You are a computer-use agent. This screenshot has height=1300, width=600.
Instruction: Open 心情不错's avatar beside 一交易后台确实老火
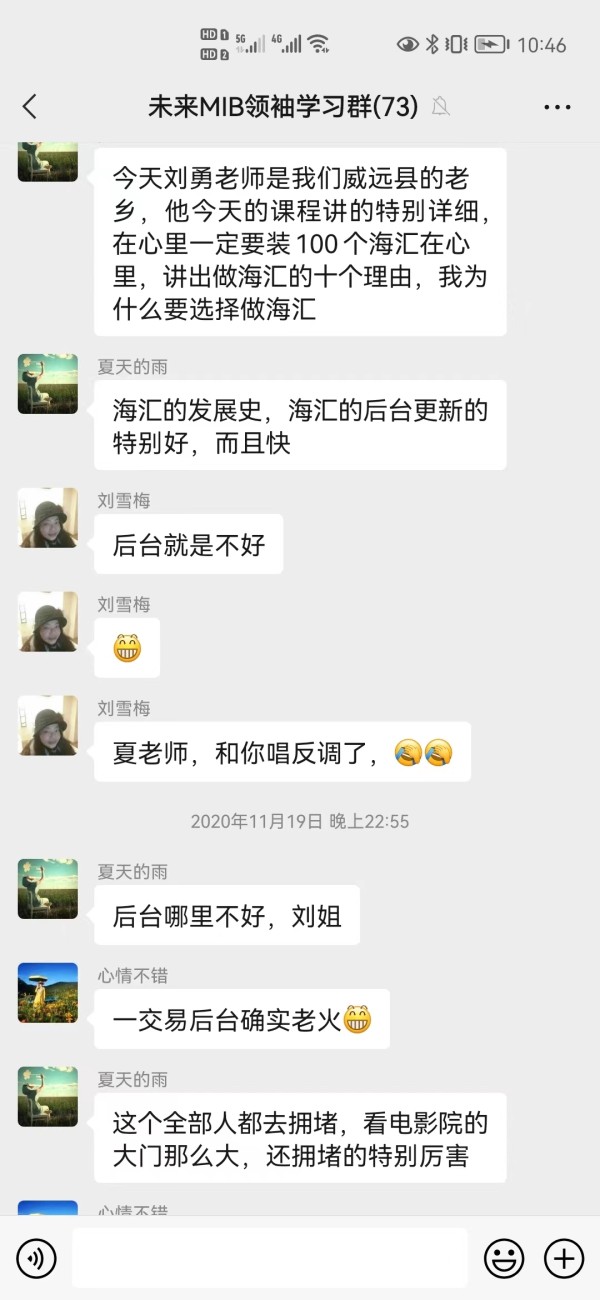[x=48, y=993]
